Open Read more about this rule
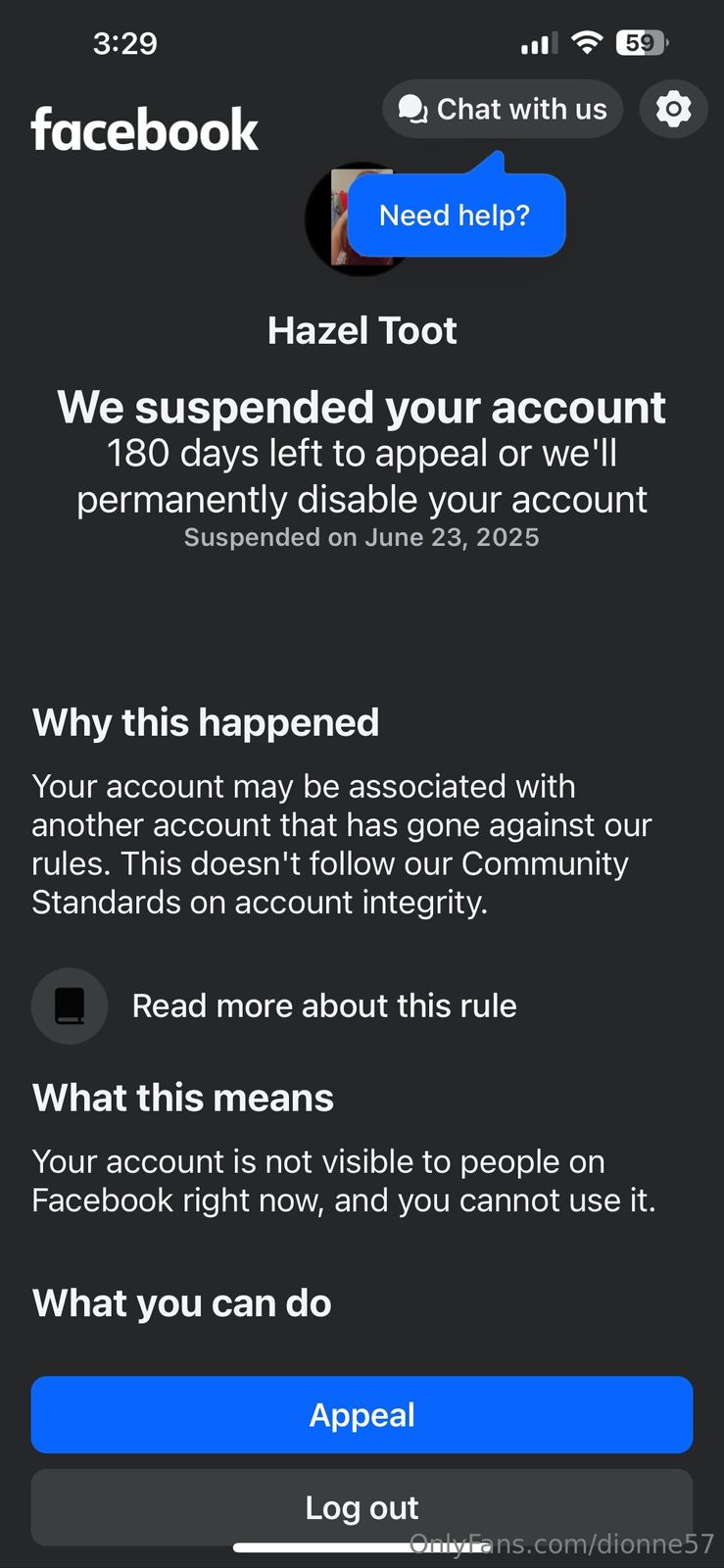Screen dimensions: 724x1568 [x=323, y=1005]
